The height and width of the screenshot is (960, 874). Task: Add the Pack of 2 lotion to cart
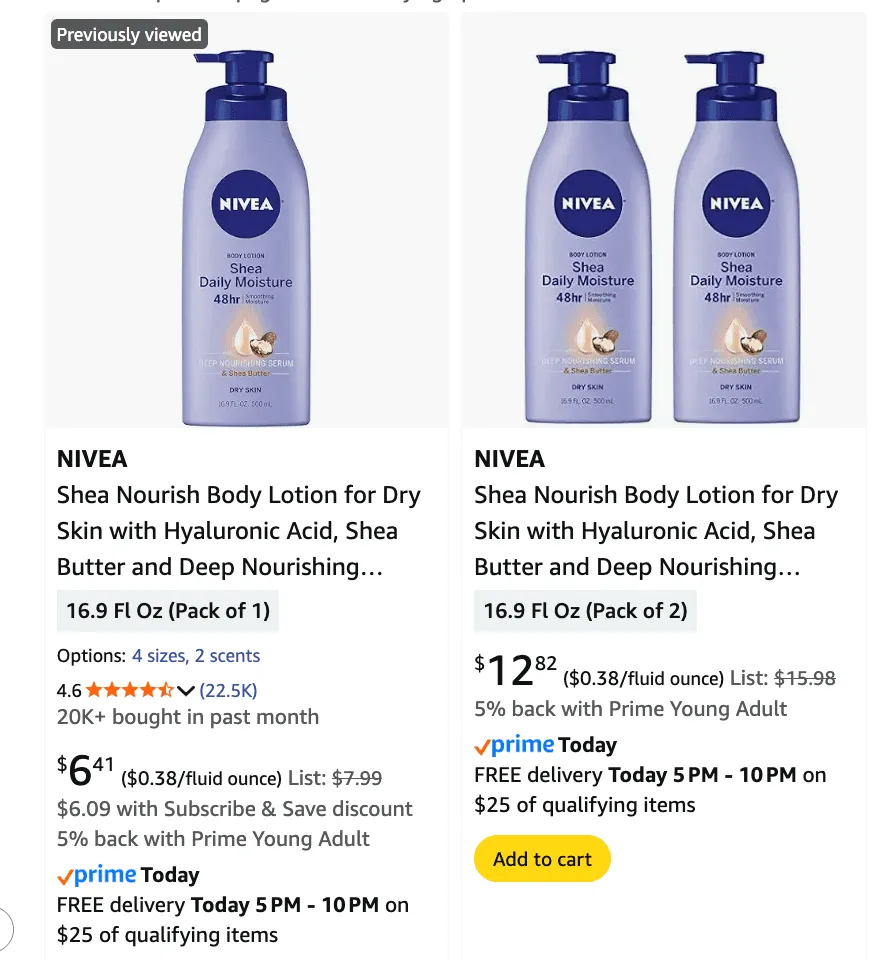coord(542,859)
